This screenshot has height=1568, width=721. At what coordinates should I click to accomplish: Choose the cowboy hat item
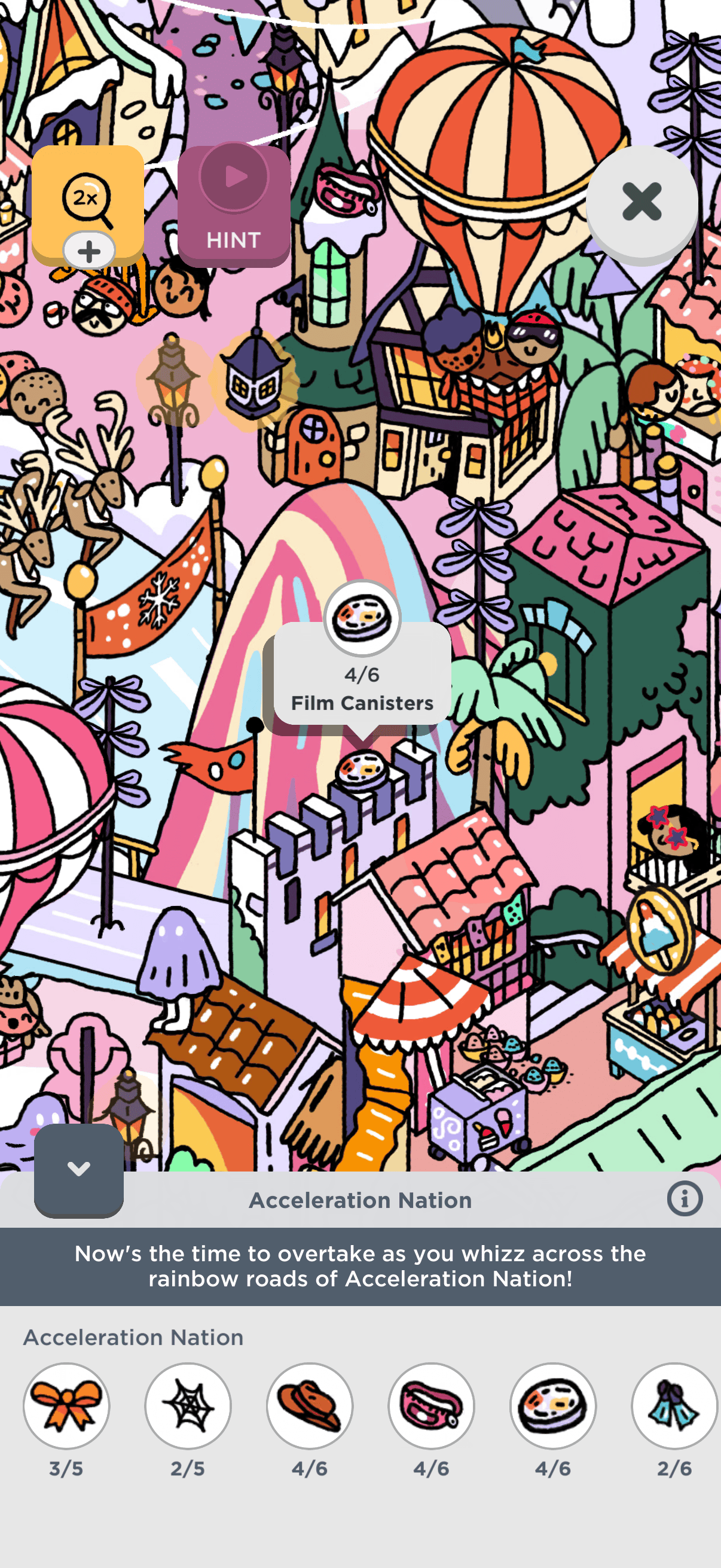(x=310, y=1405)
